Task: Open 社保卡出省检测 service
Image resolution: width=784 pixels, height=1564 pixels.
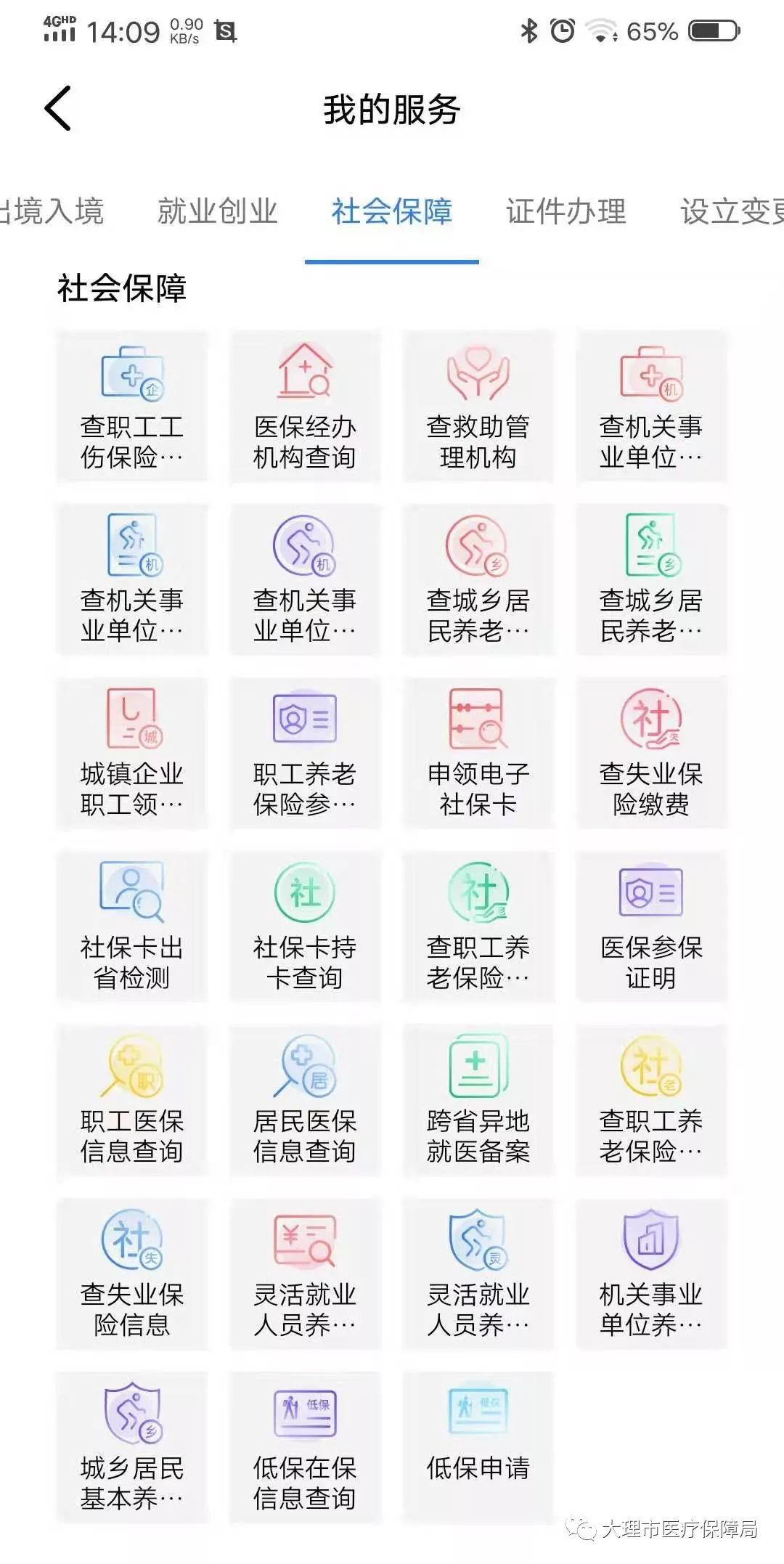Action: coord(132,929)
